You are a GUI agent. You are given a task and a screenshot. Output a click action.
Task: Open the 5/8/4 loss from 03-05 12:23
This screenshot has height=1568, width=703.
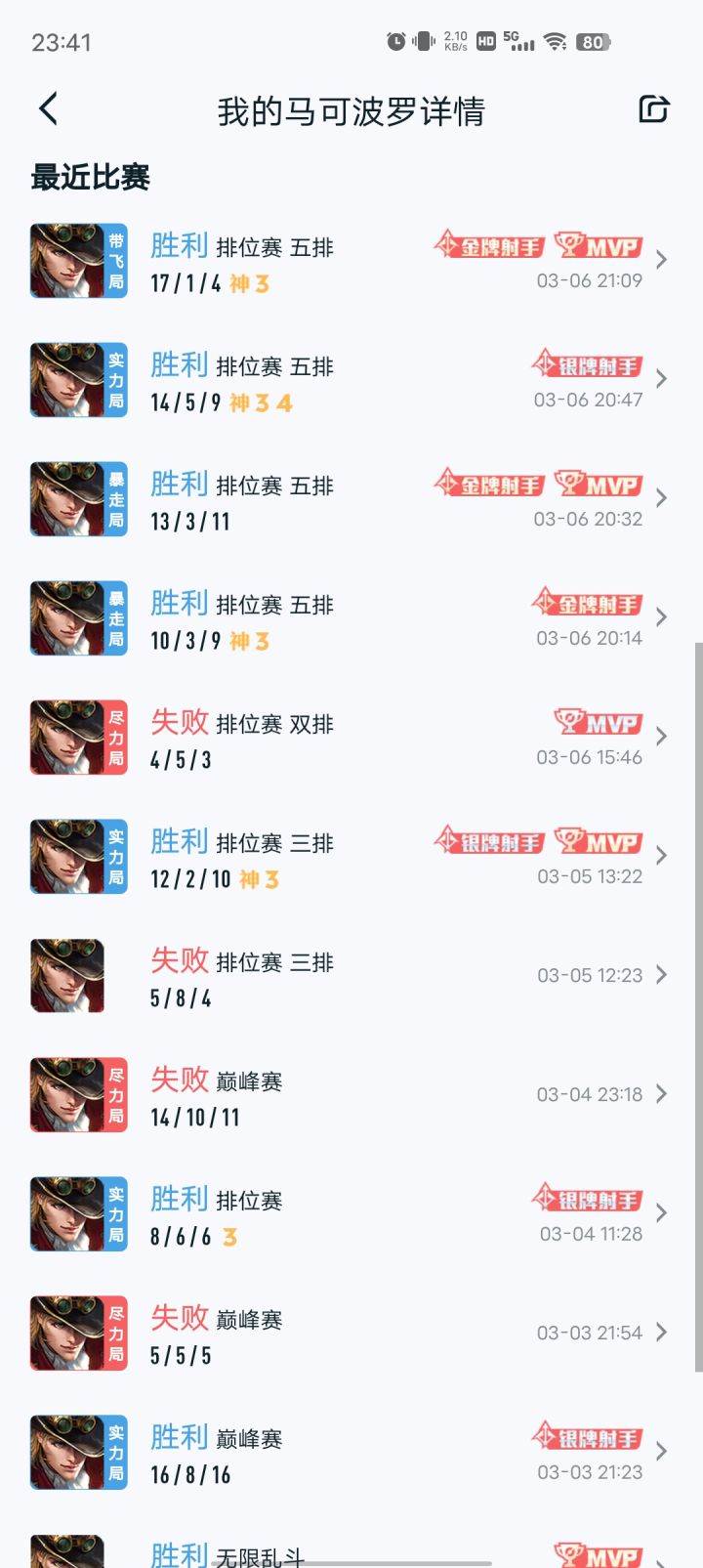(x=351, y=976)
